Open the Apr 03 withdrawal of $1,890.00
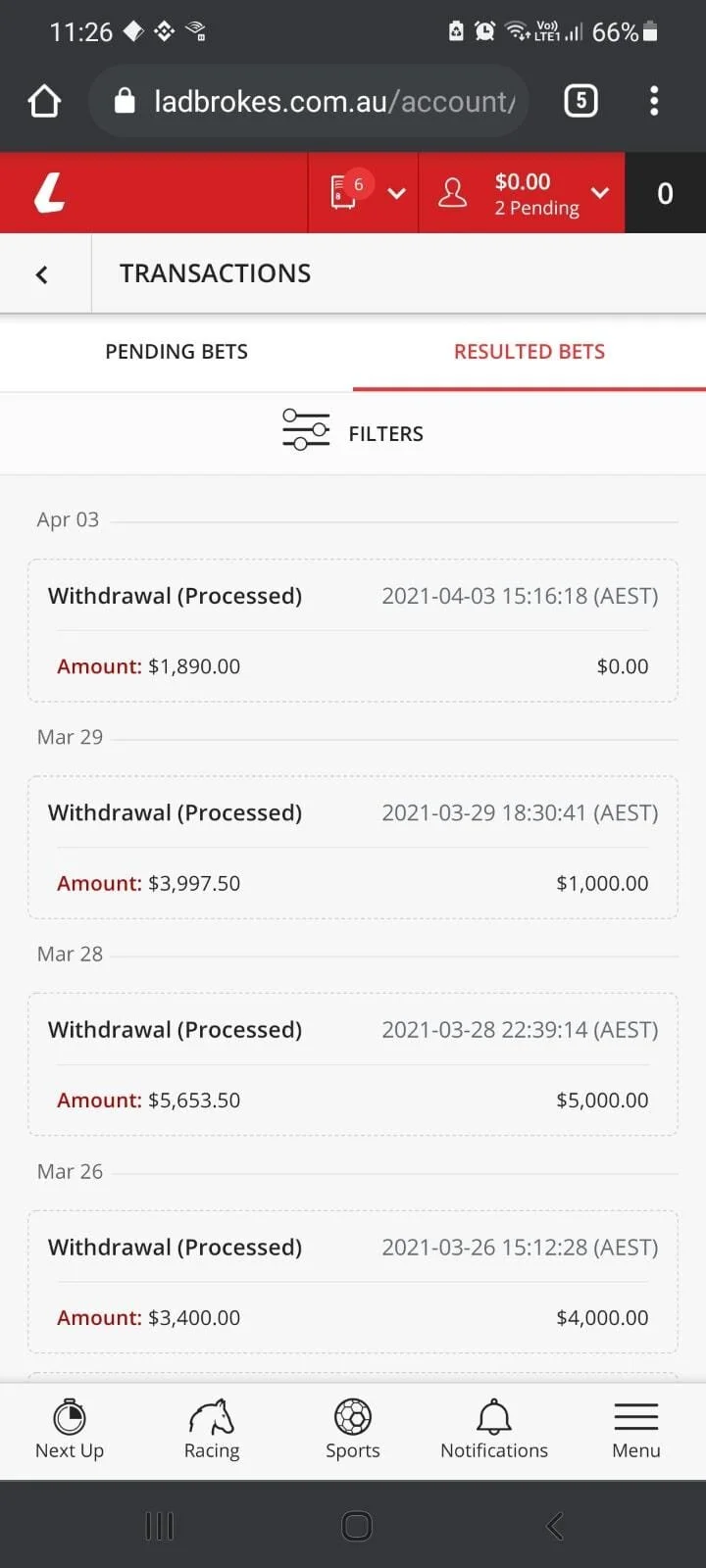This screenshot has height=1568, width=706. (x=353, y=630)
